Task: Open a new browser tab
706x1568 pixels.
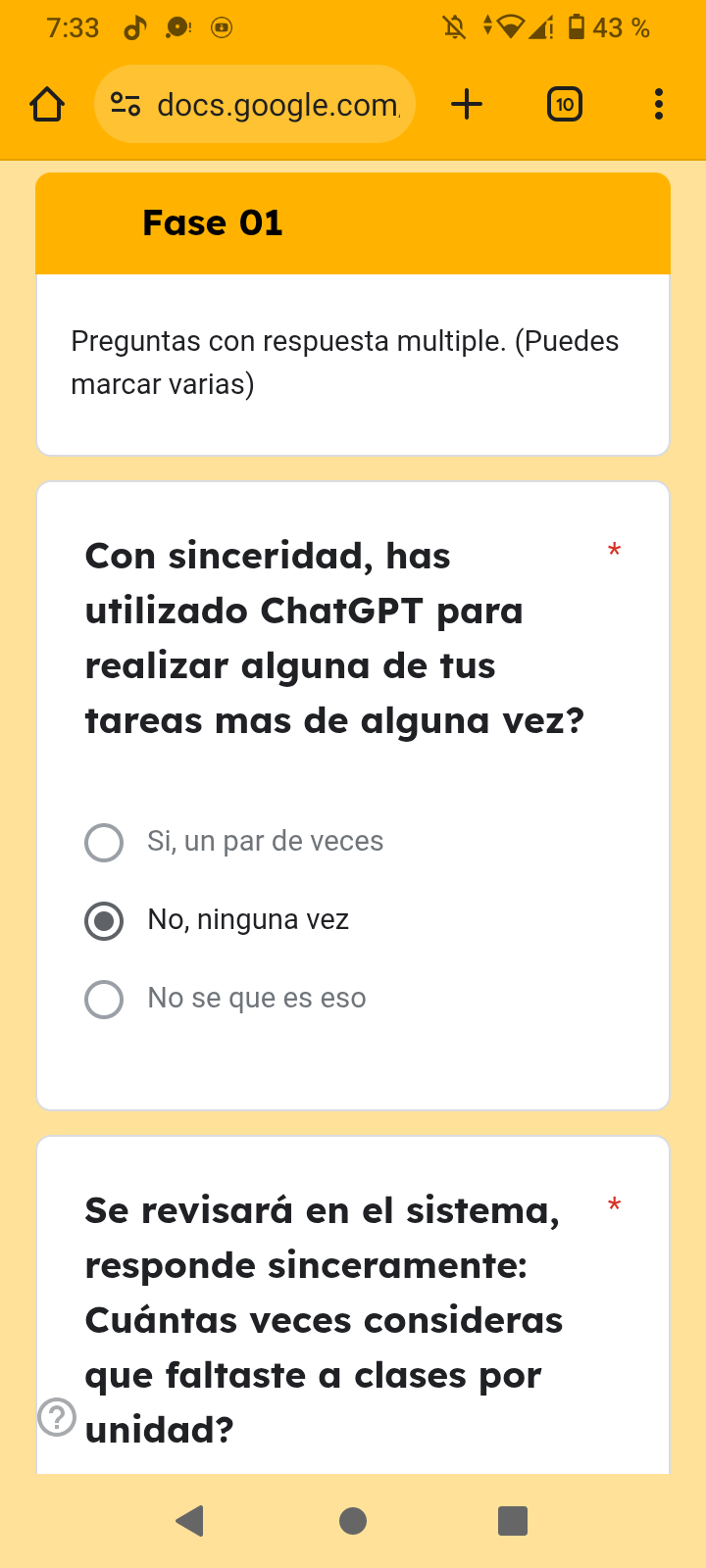Action: [467, 105]
